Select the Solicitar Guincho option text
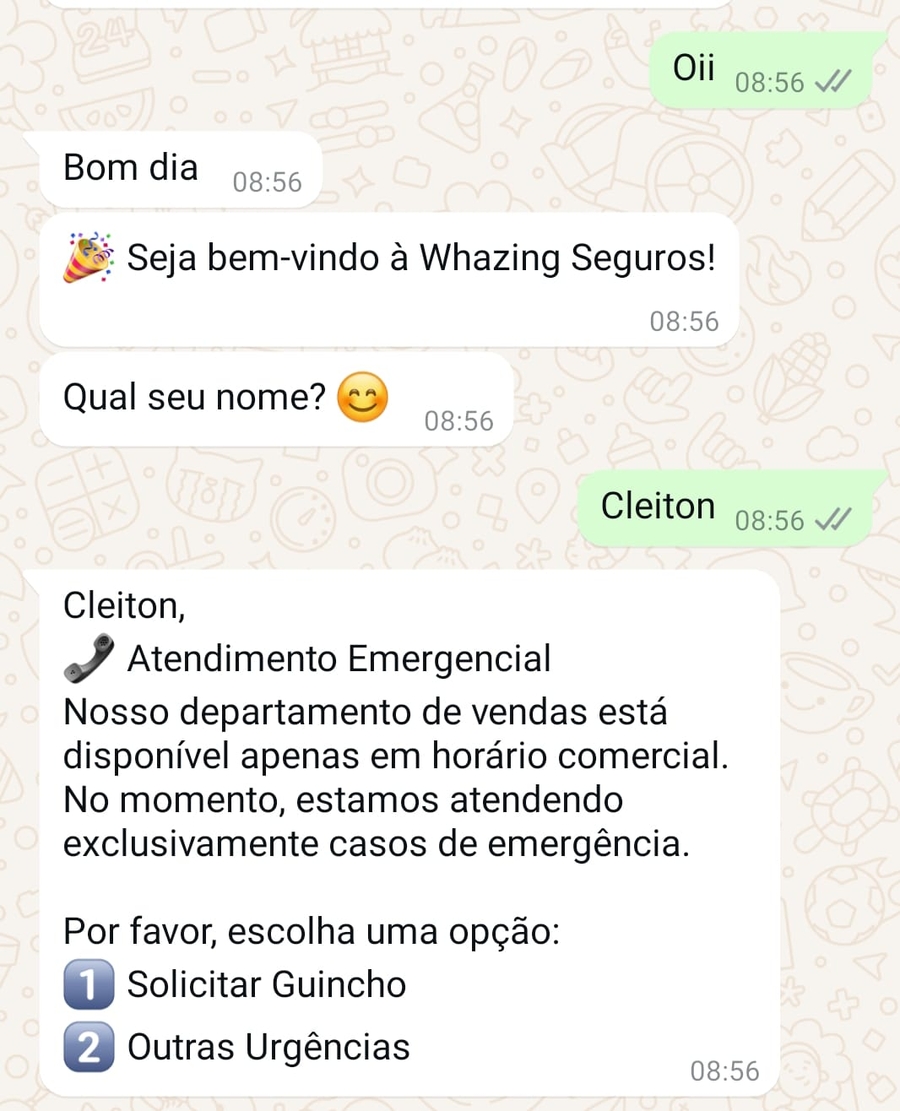The image size is (900, 1111). pos(265,984)
